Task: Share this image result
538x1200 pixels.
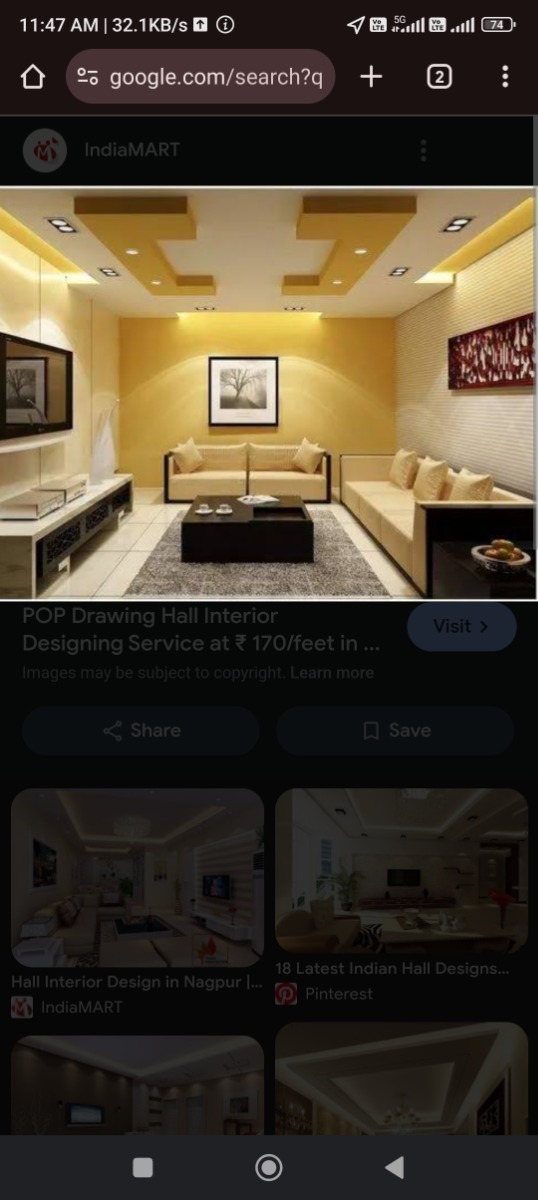Action: (x=141, y=731)
